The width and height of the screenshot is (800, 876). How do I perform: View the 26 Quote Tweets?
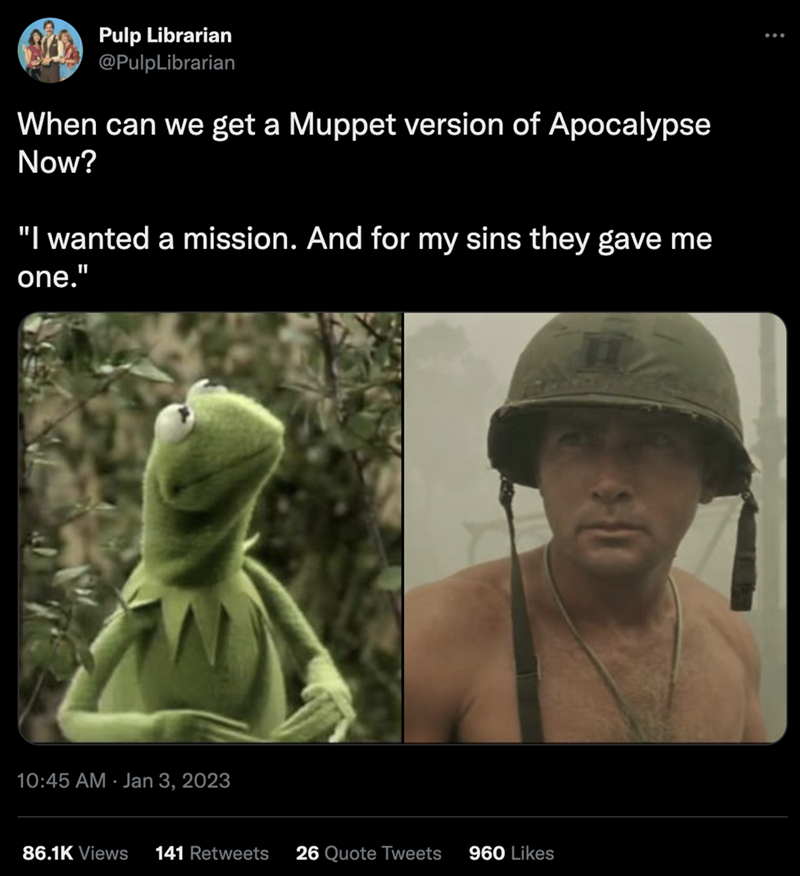[368, 853]
